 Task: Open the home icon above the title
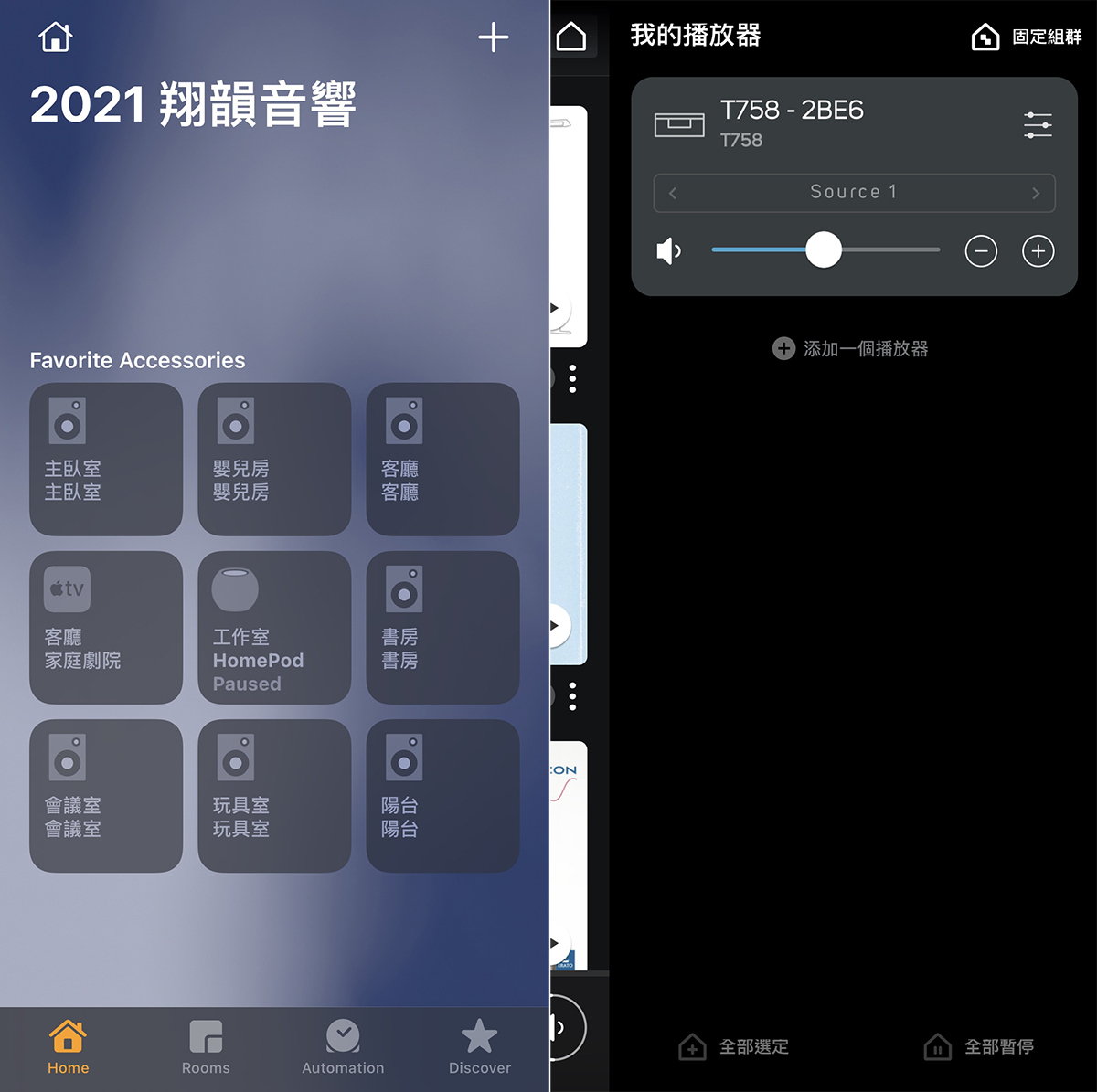(x=56, y=37)
